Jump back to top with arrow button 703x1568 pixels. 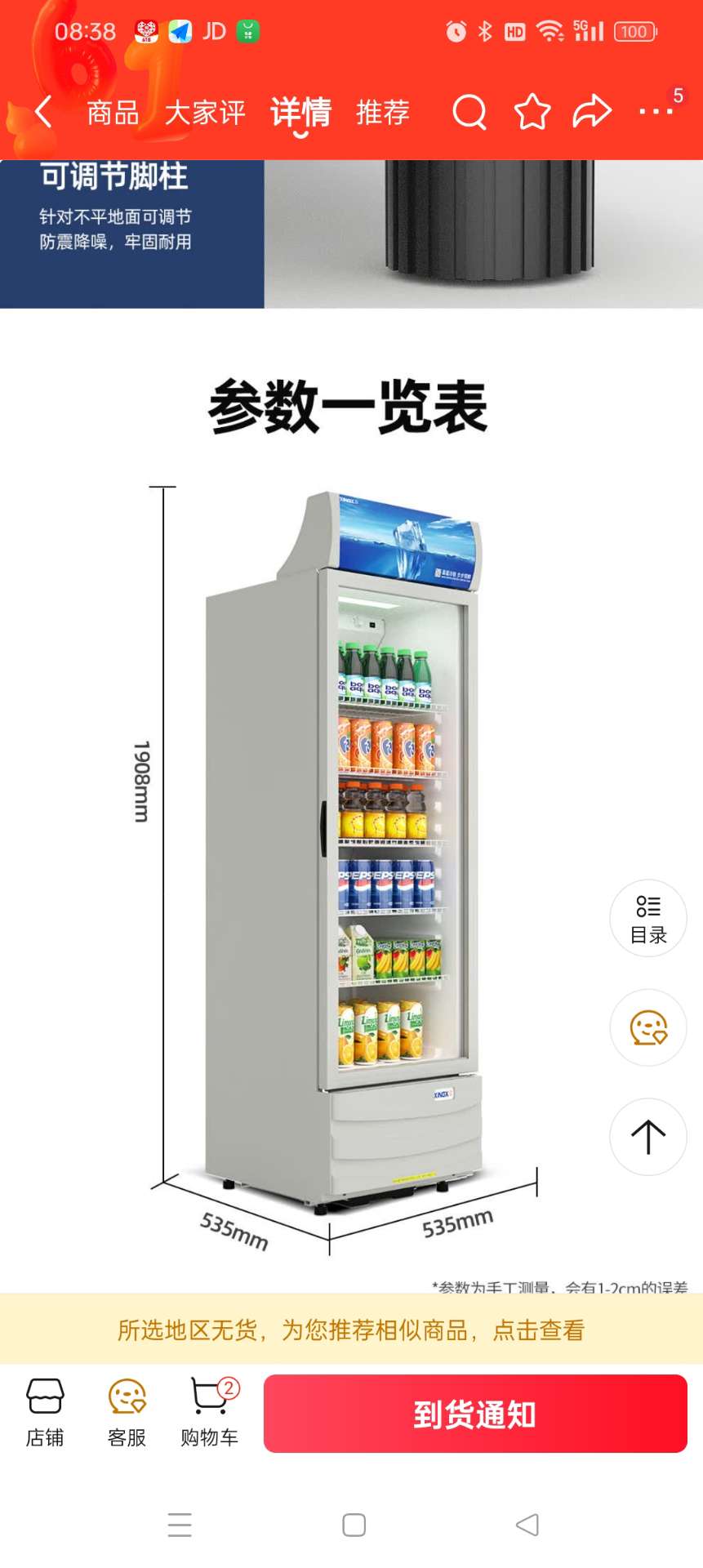point(648,1136)
